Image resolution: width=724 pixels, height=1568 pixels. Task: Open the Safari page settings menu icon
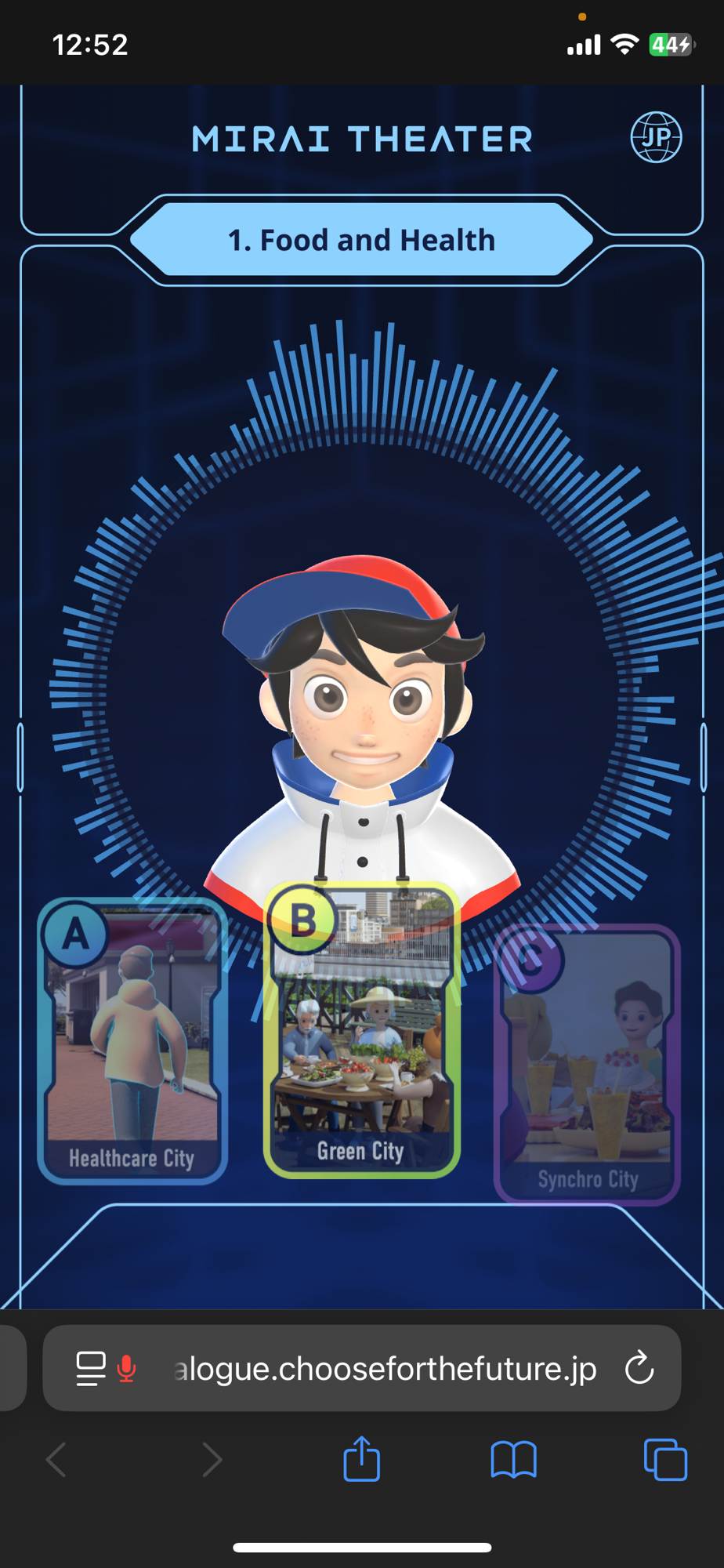(x=91, y=1369)
